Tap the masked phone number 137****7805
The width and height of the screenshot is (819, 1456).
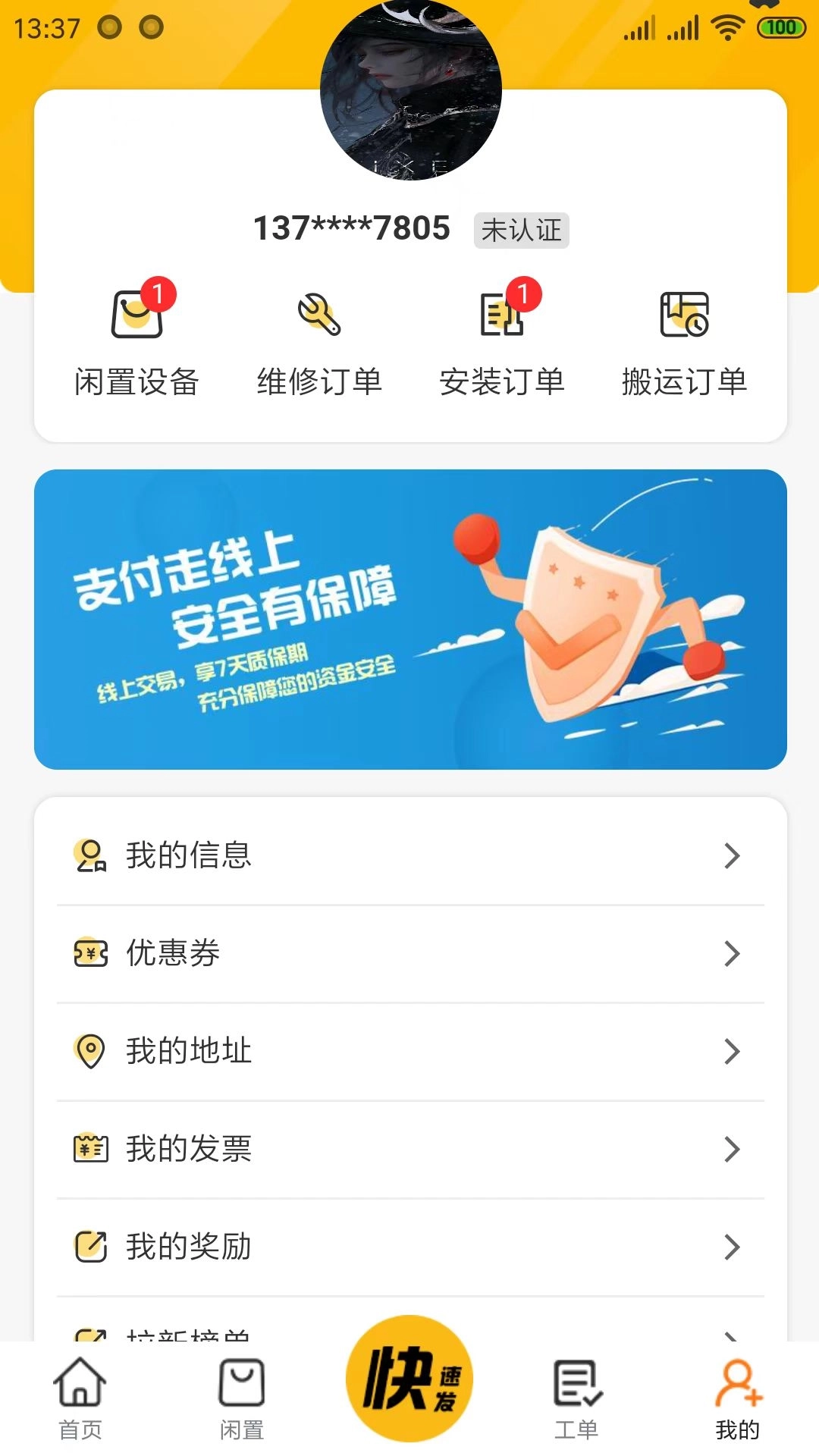[351, 227]
